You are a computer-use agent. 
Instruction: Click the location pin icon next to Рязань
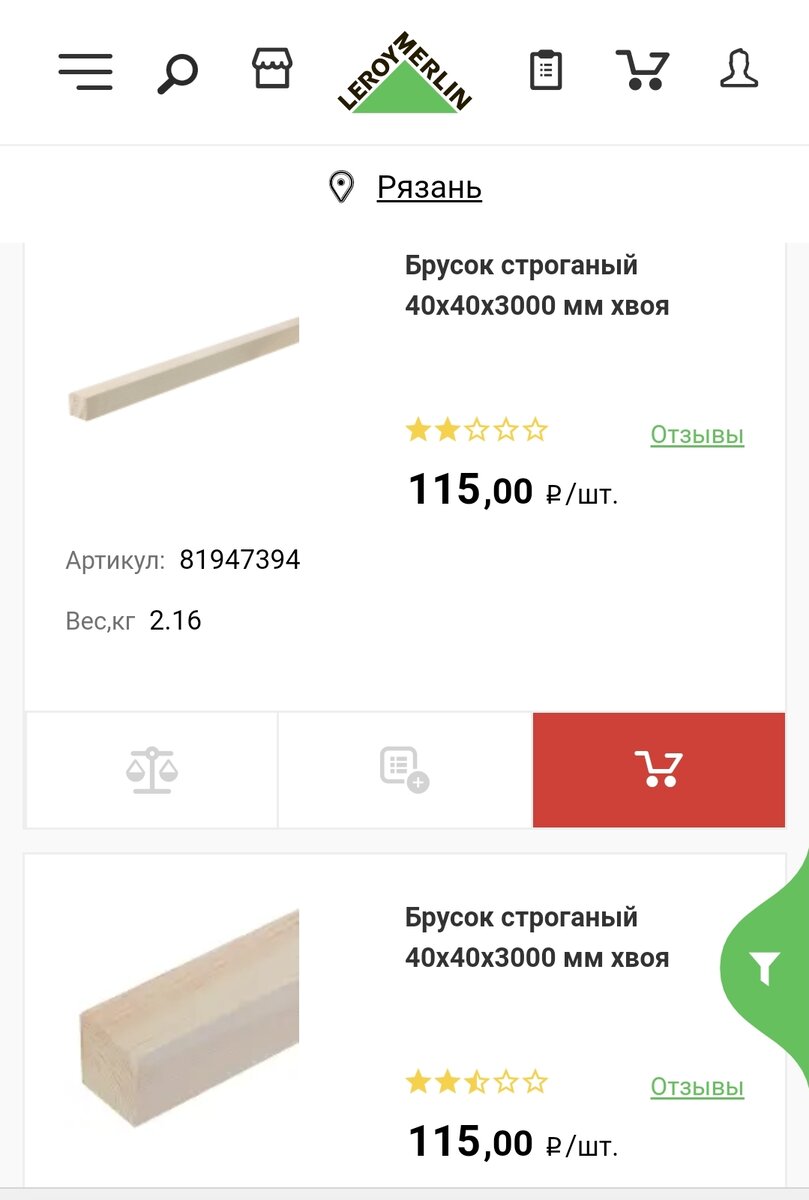tap(340, 186)
